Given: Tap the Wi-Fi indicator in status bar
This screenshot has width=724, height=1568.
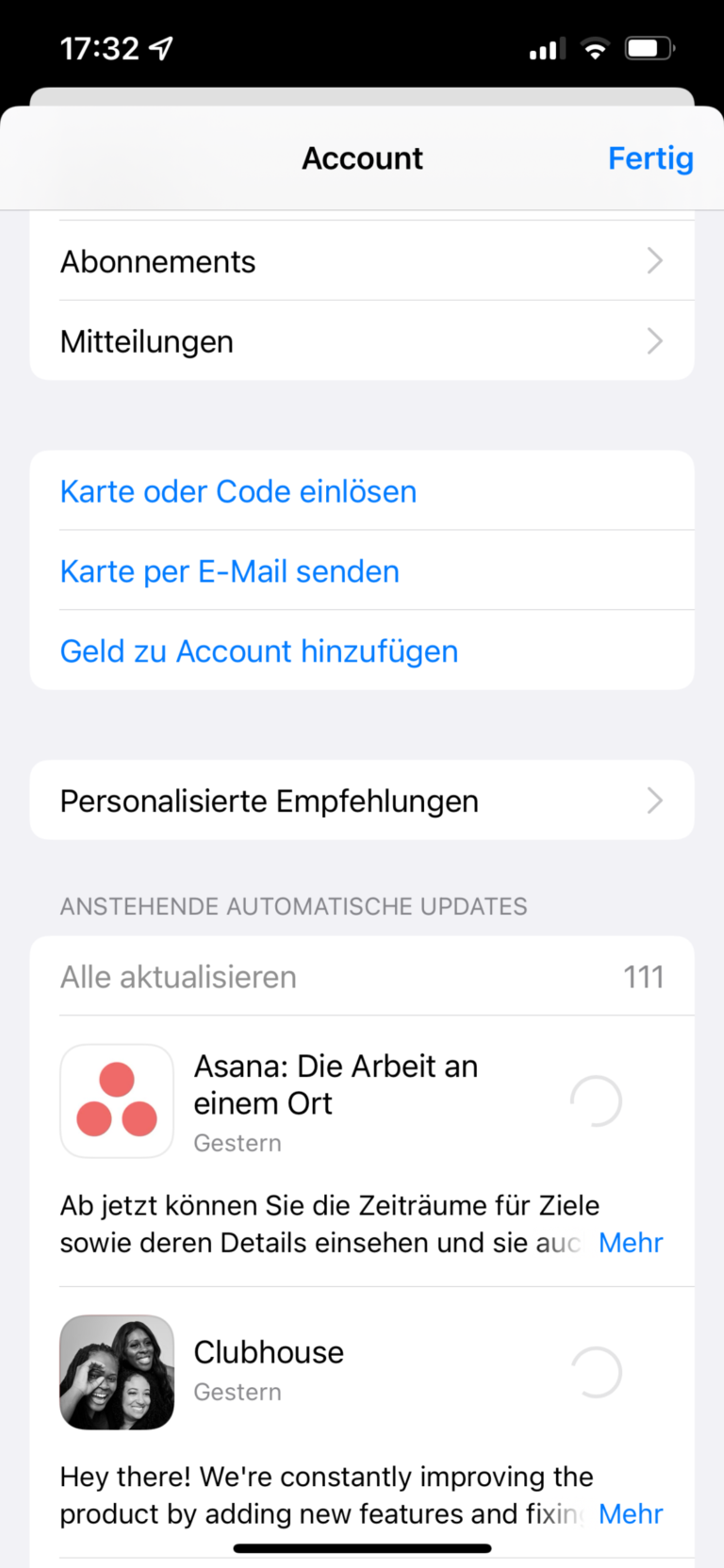Looking at the screenshot, I should pos(595,47).
